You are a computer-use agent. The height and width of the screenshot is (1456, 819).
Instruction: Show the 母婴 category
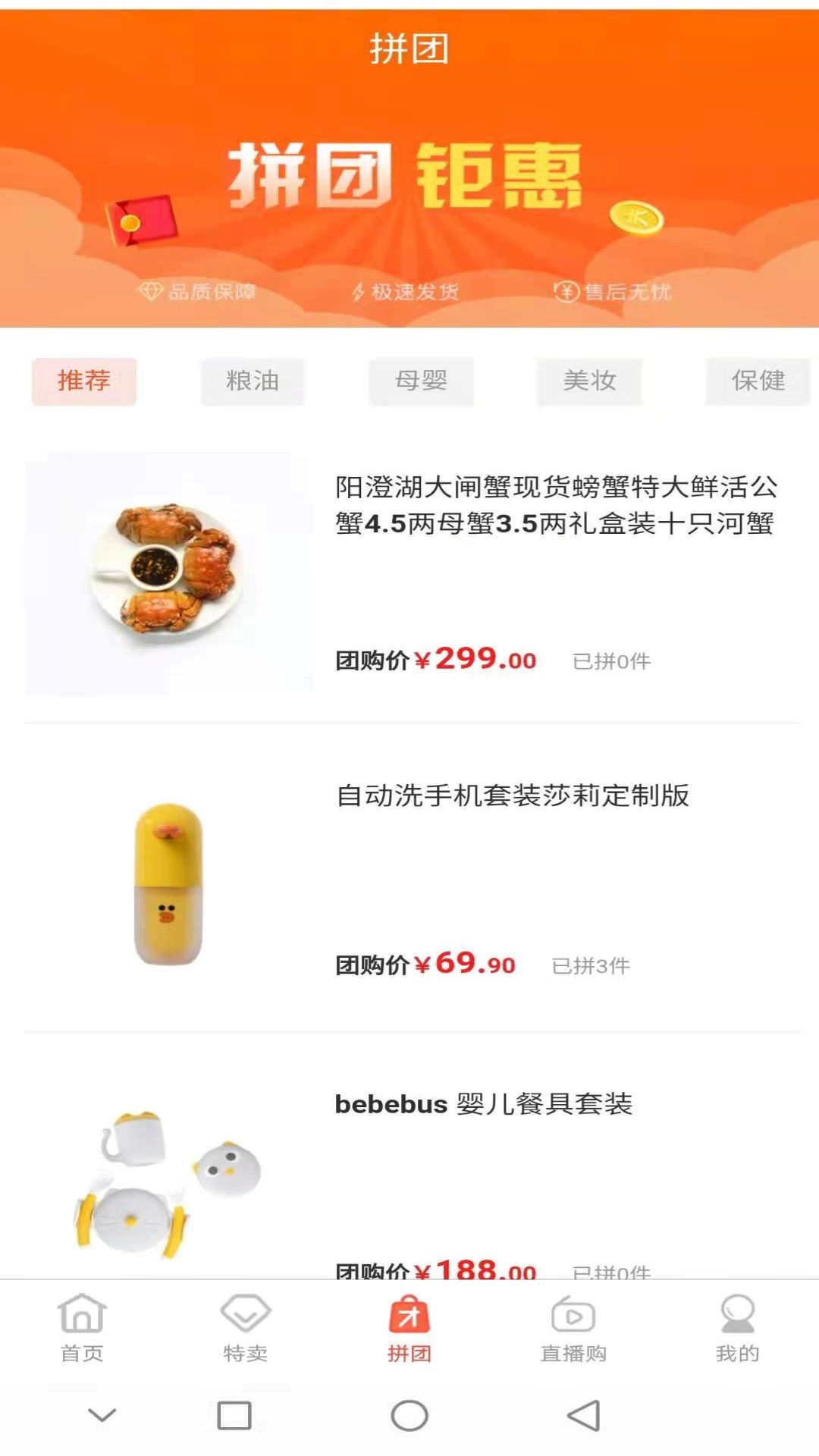(x=421, y=381)
